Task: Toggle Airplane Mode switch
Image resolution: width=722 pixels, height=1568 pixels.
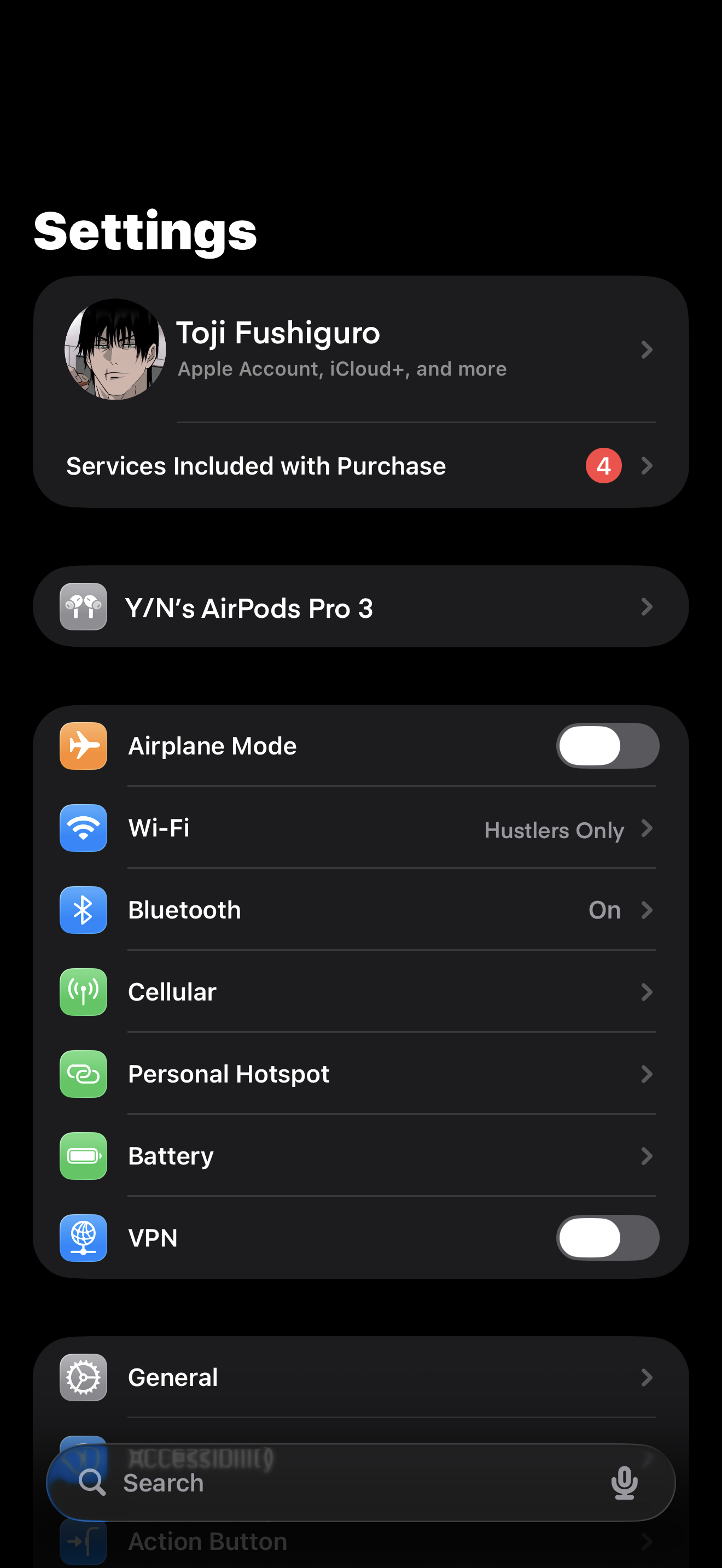Action: pos(607,746)
